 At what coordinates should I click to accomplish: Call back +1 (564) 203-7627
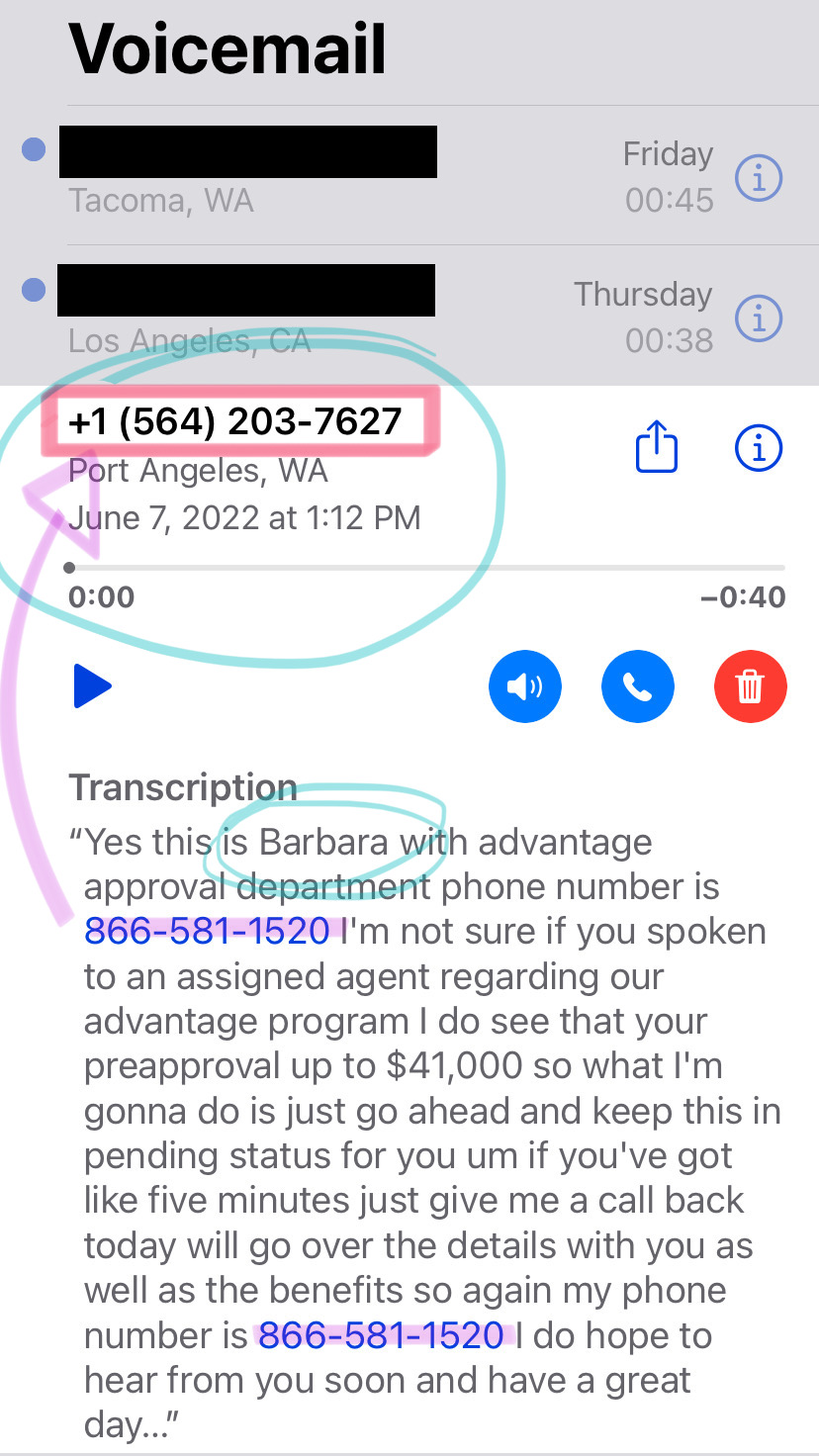638,686
